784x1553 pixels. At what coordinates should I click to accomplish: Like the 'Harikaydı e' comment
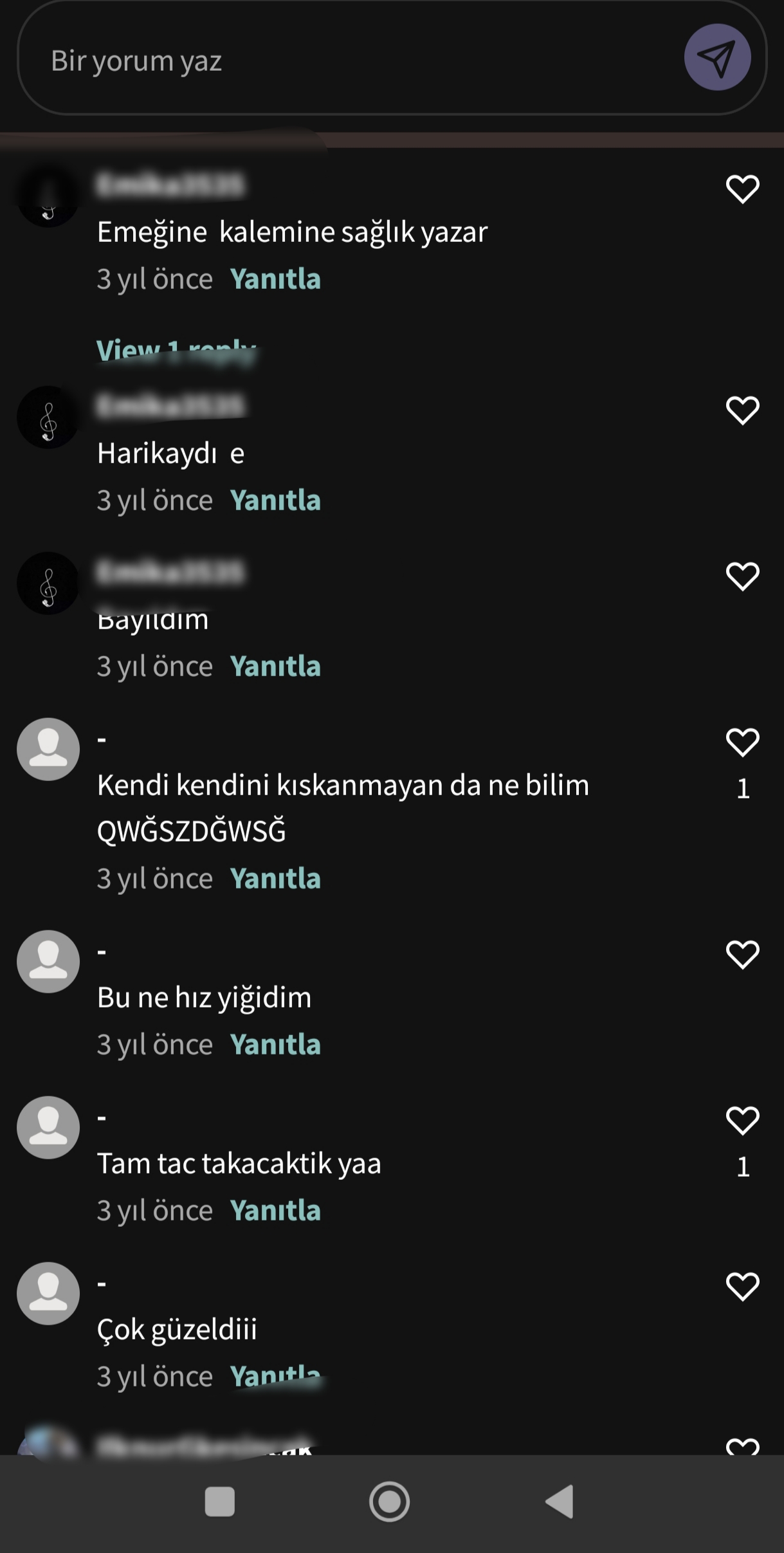point(743,410)
